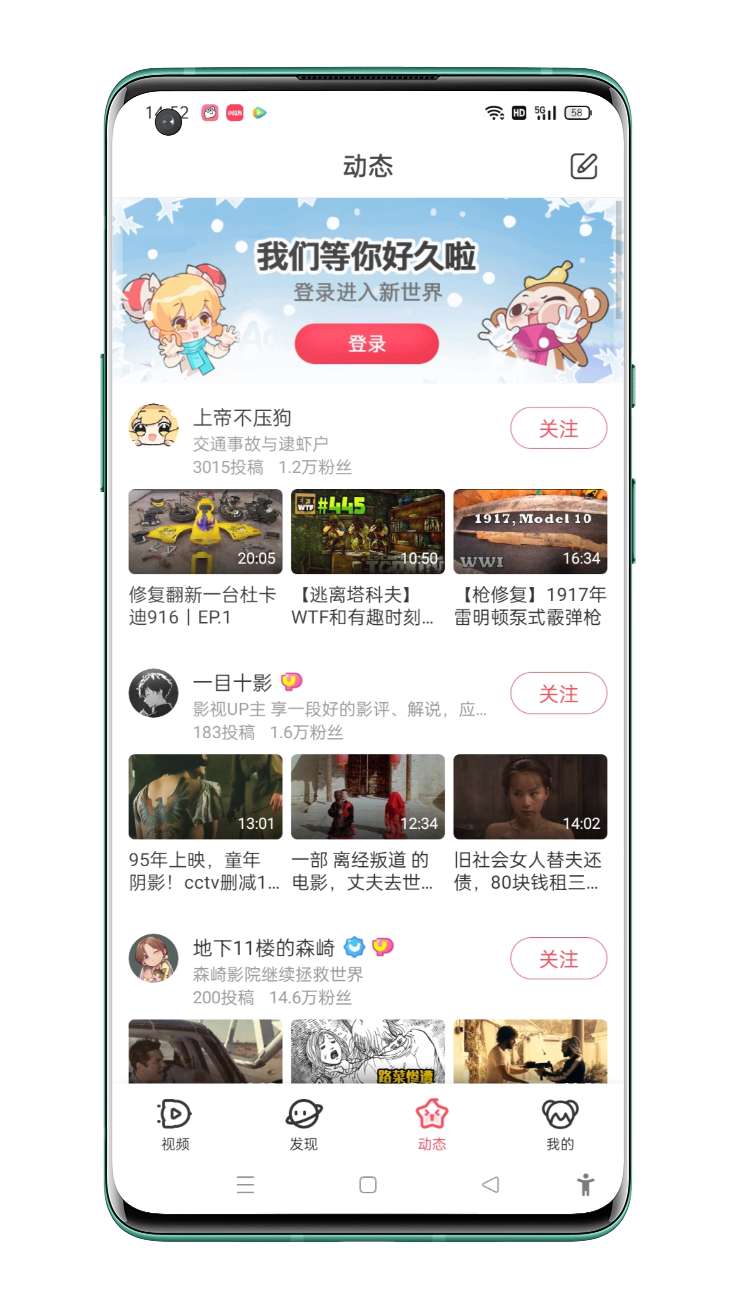Viewport: 736px width, 1309px height.
Task: Watch the 95年上映 童年阴影 video
Action: (206, 796)
